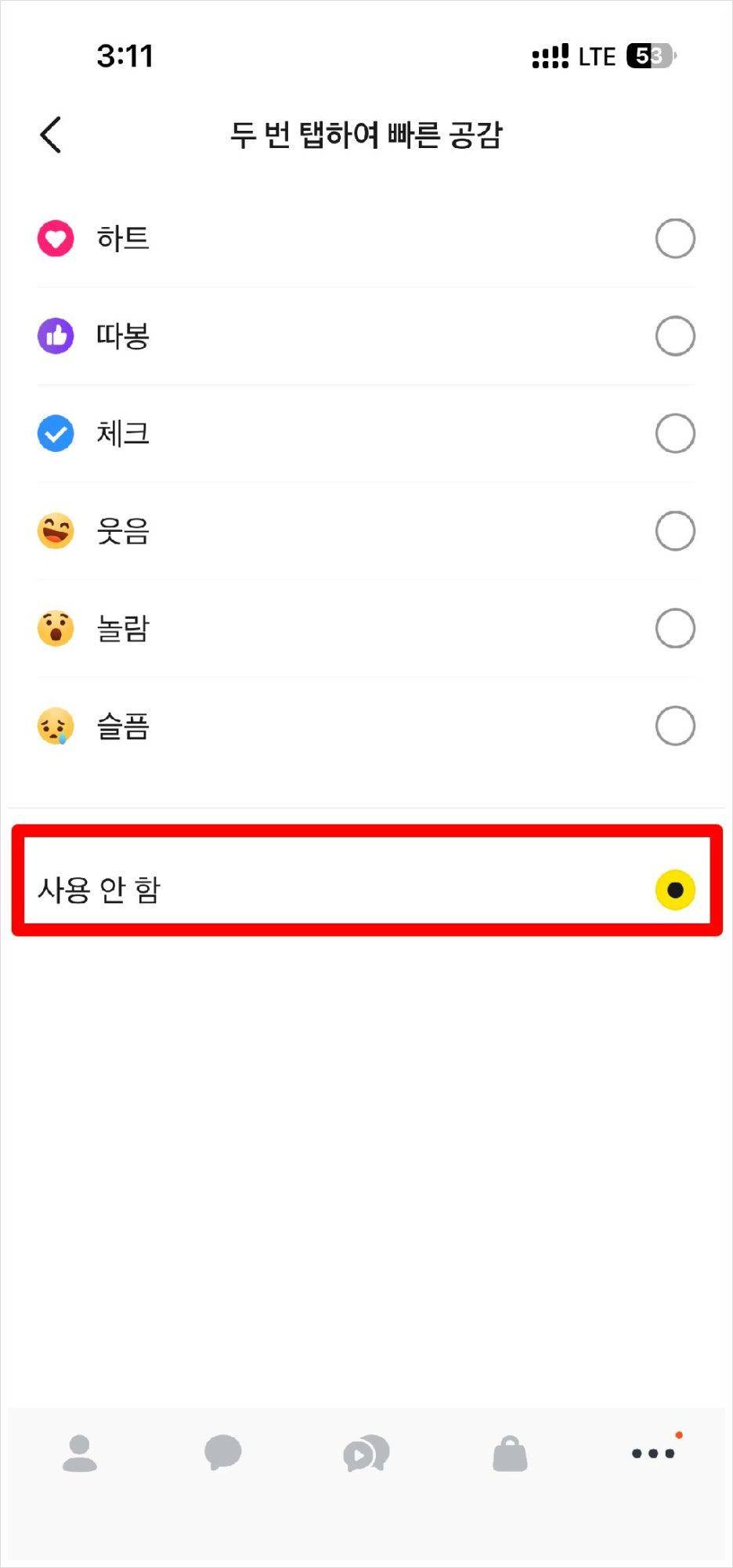Viewport: 733px width, 1568px height.
Task: Choose 따봉 as quick reaction
Action: pyautogui.click(x=366, y=336)
